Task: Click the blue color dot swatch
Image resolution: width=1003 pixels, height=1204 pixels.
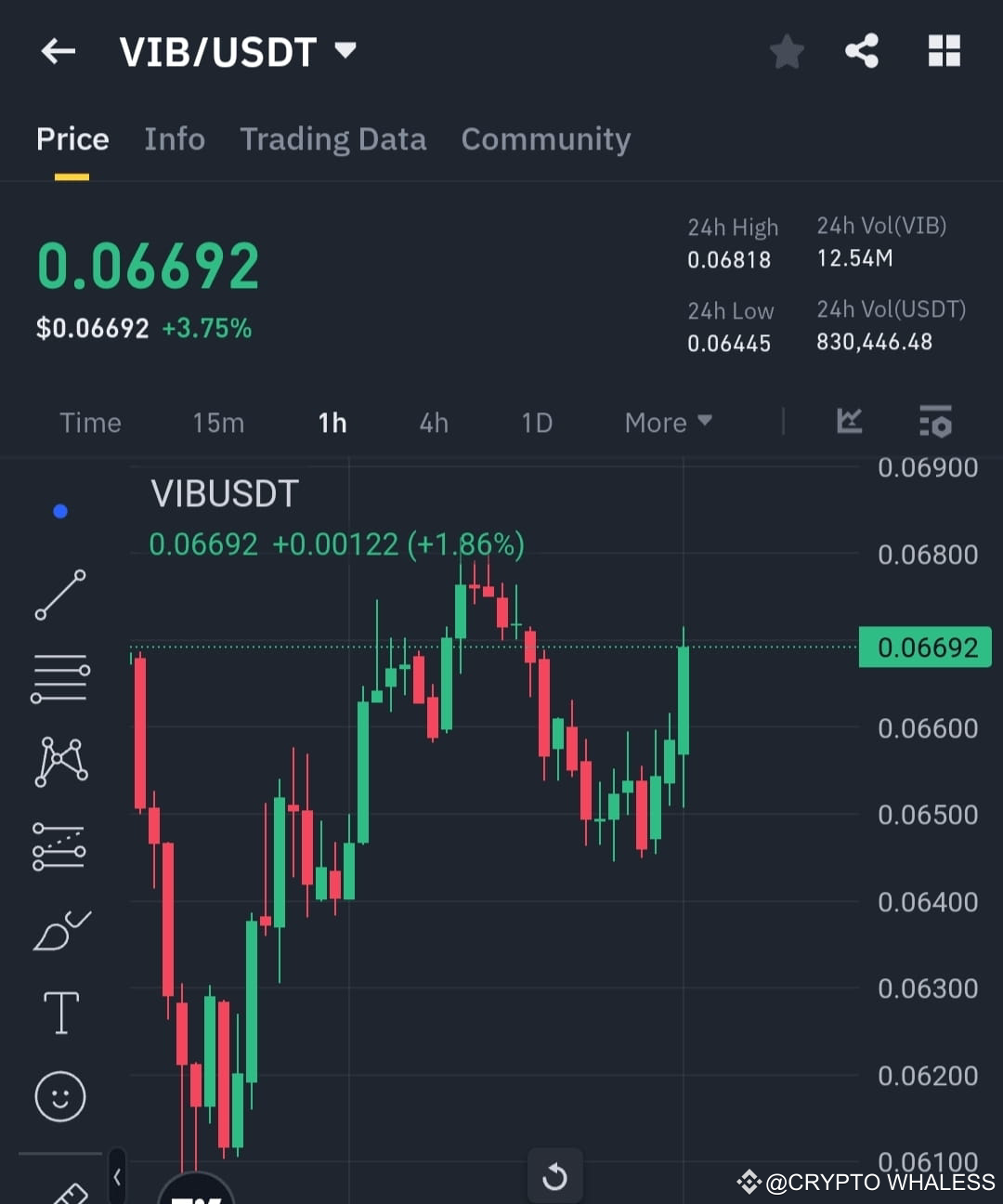Action: (x=59, y=510)
